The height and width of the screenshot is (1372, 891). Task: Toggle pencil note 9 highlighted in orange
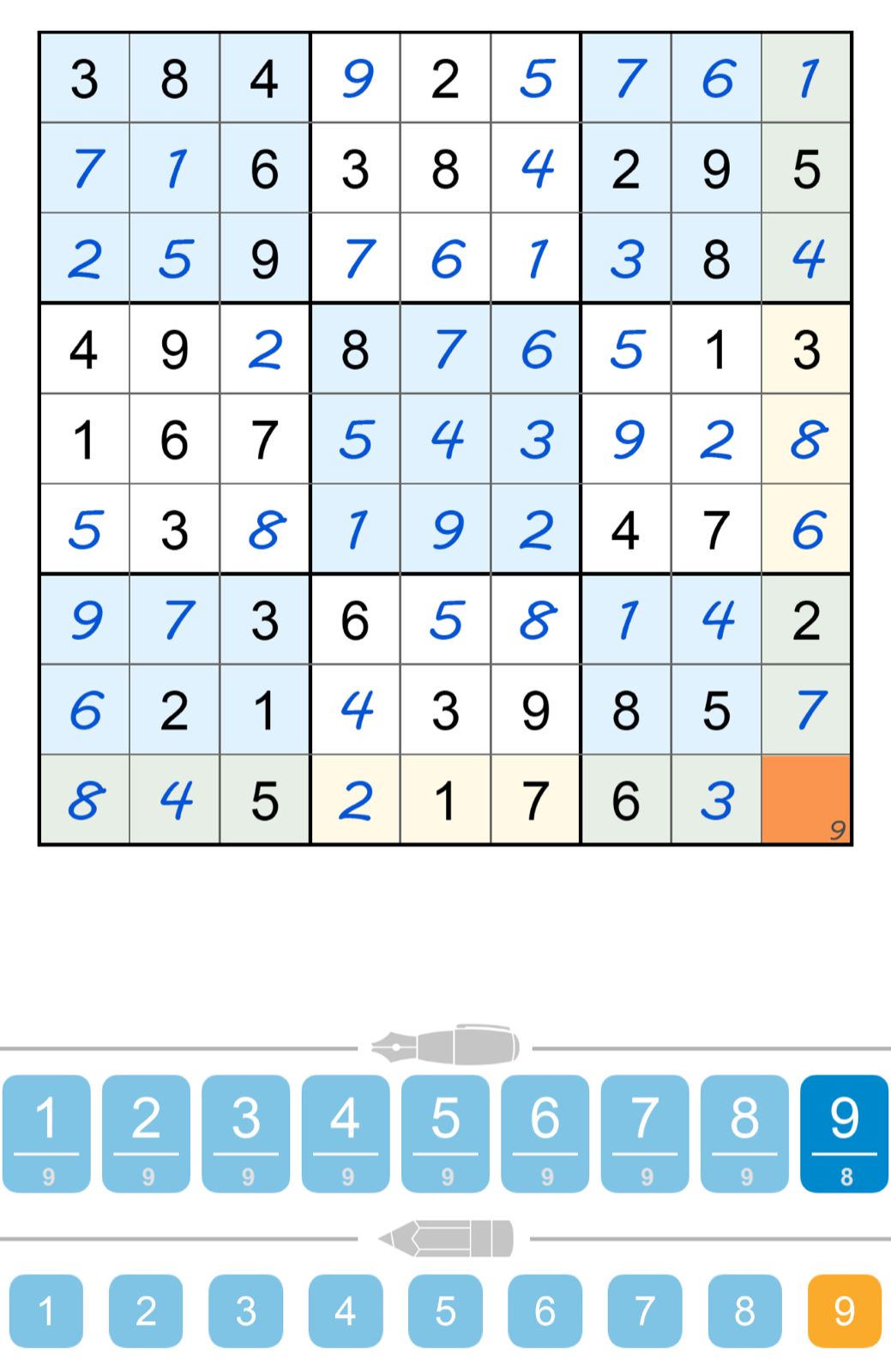[x=845, y=1310]
